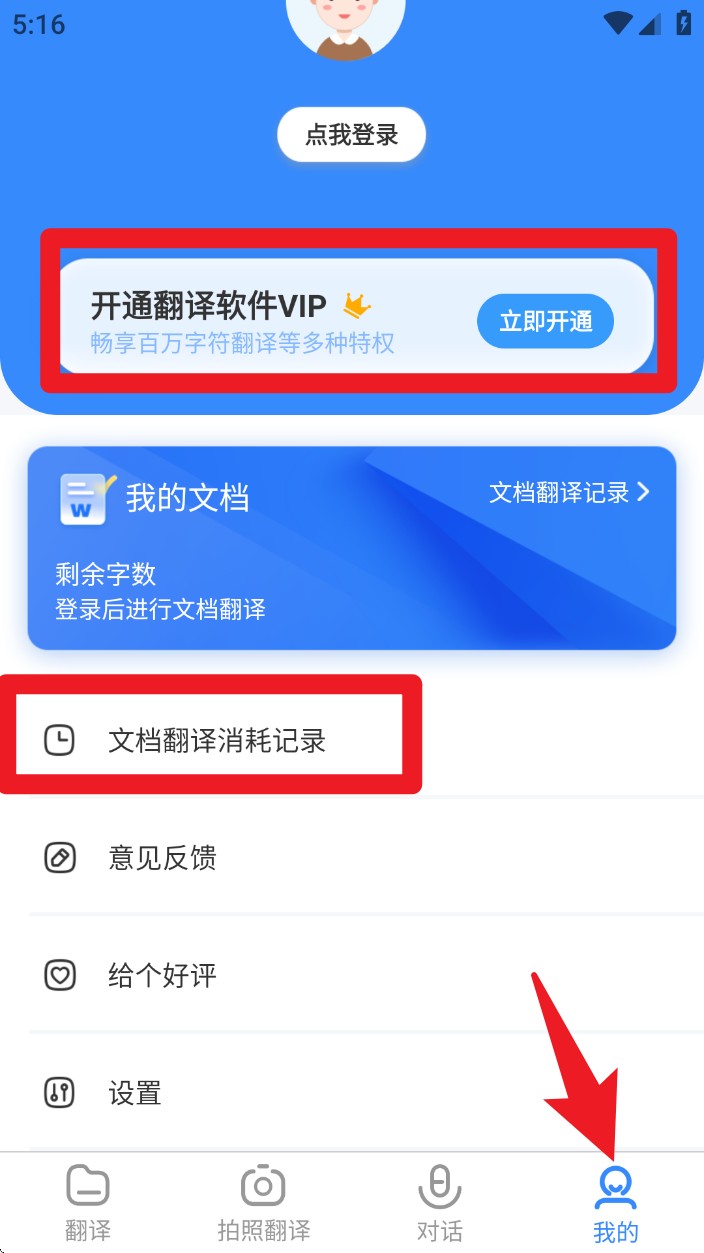Switch to the 拍照翻译 tab
The height and width of the screenshot is (1253, 704).
point(264,1203)
